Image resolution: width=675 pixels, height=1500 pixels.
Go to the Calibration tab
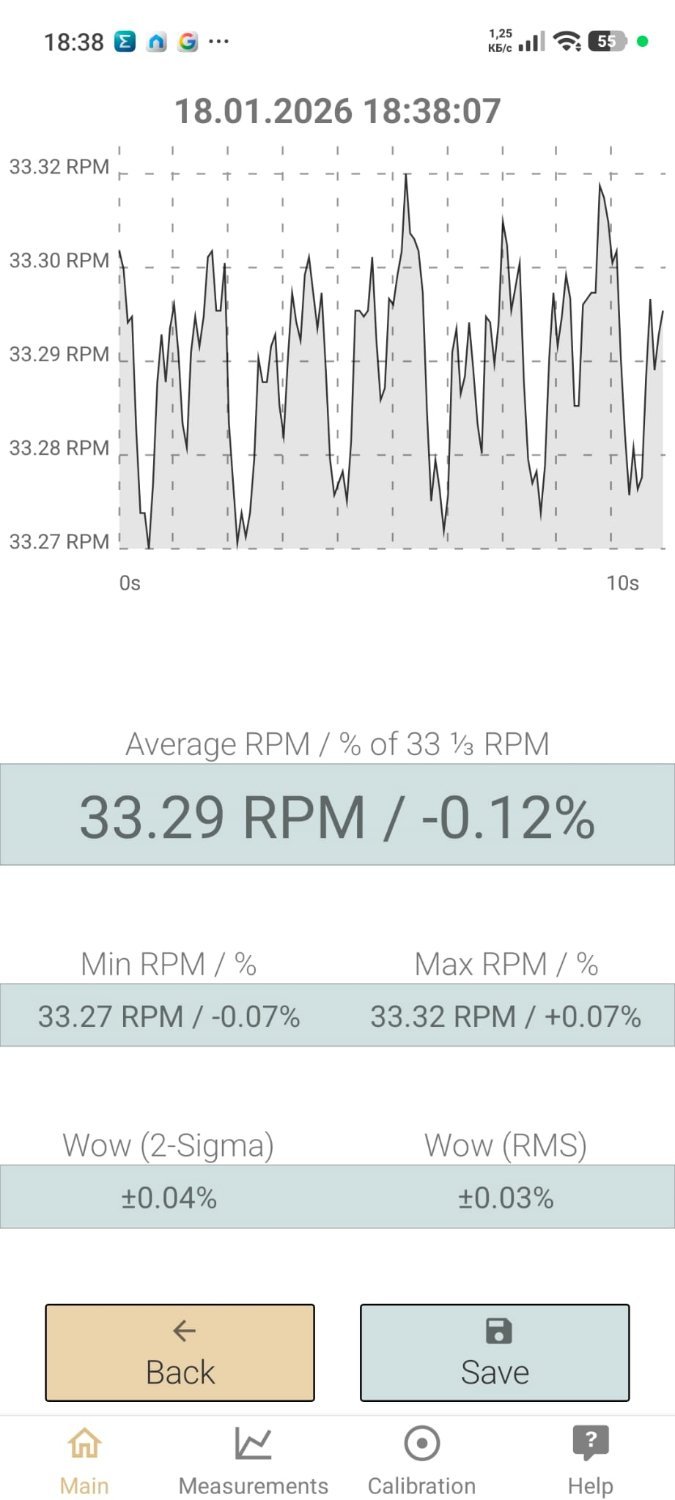(x=422, y=1460)
